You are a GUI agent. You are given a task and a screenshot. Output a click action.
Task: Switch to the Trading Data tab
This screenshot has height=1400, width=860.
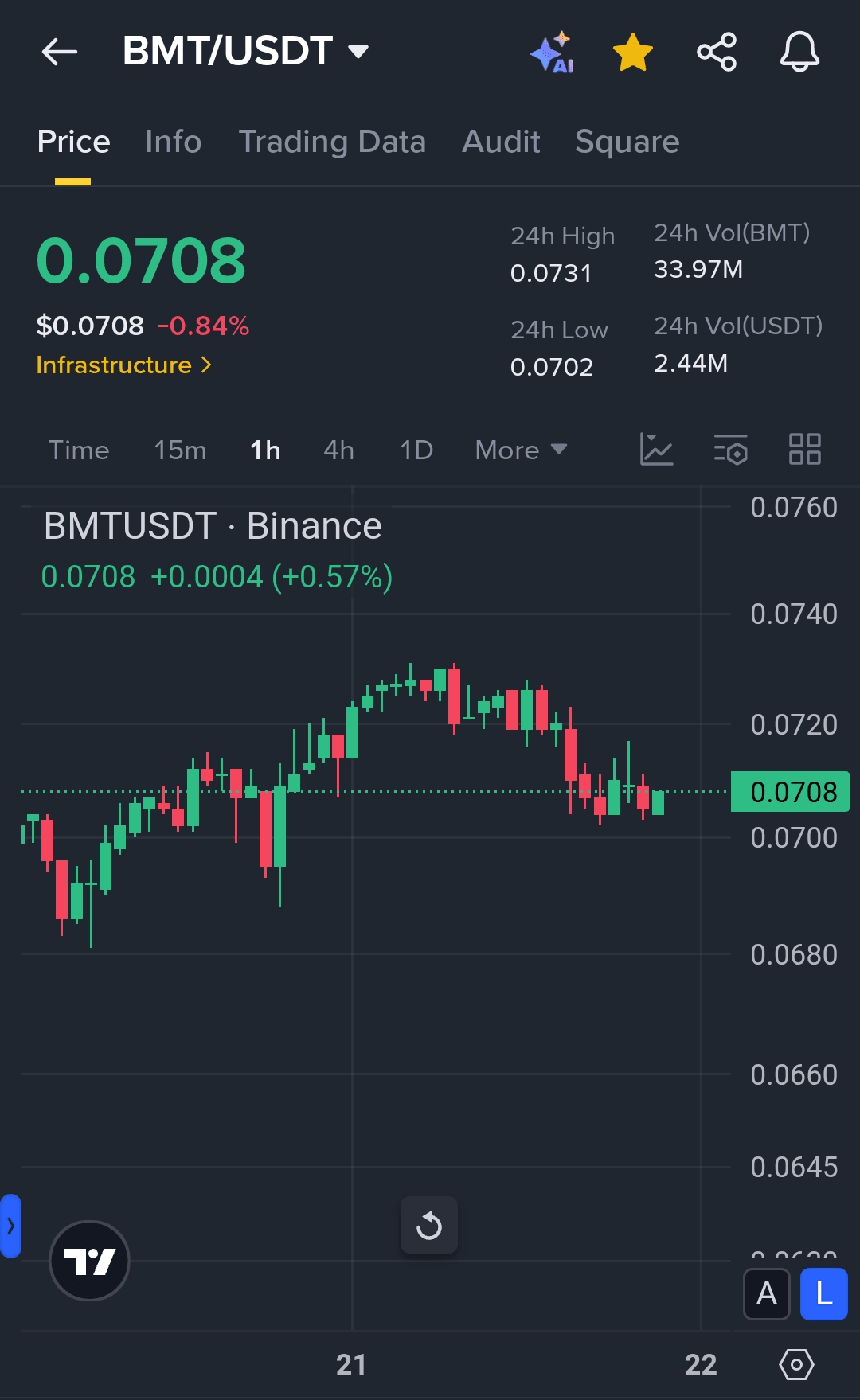[332, 142]
